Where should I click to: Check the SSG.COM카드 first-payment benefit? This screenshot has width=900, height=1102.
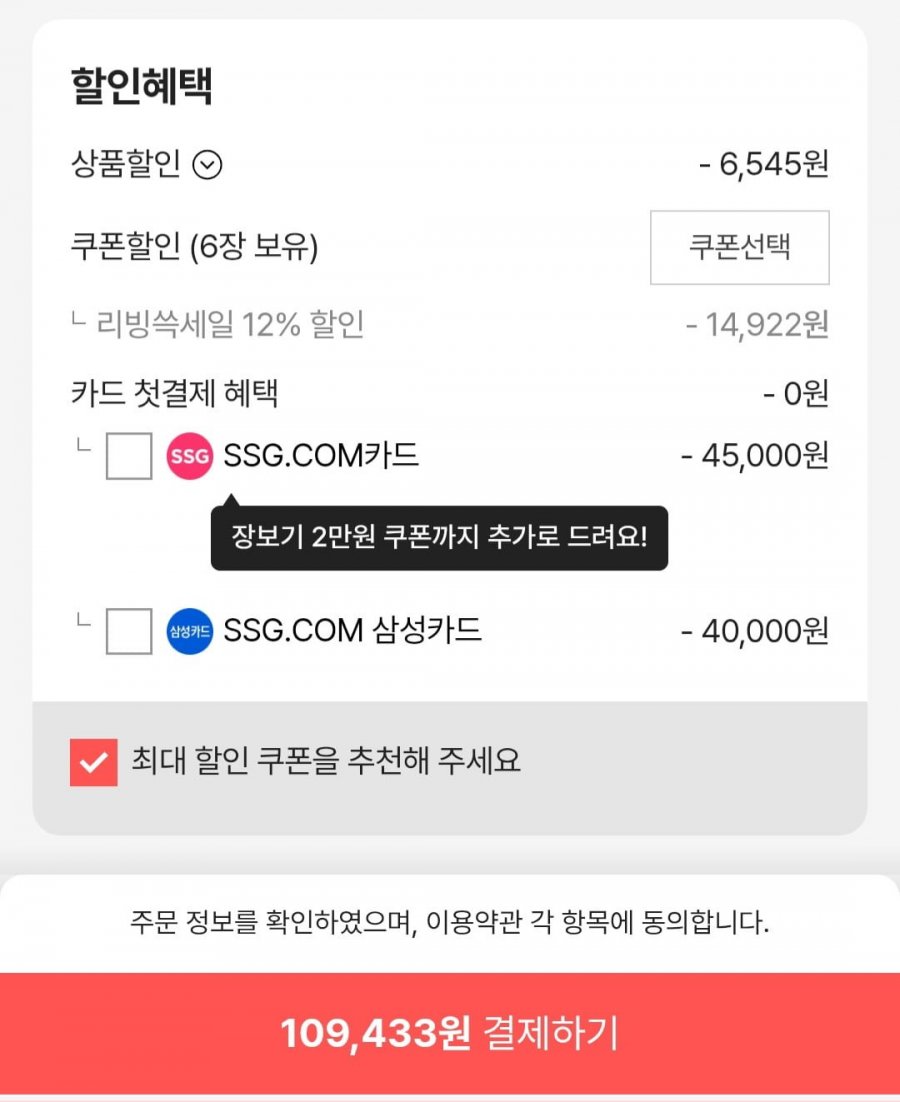coord(129,456)
